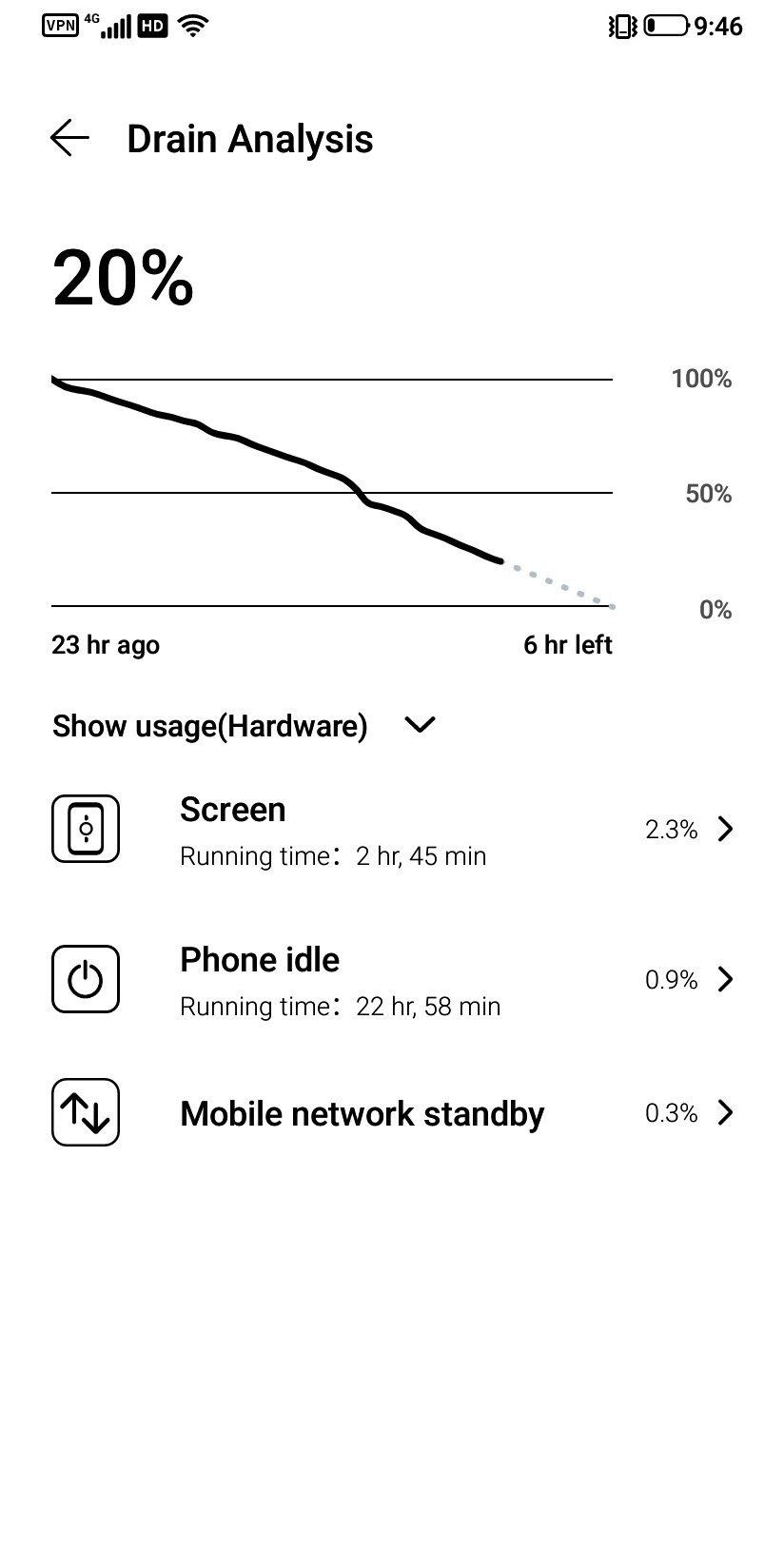This screenshot has width=784, height=1568.
Task: Open Phone idle usage details
Action: [x=392, y=980]
